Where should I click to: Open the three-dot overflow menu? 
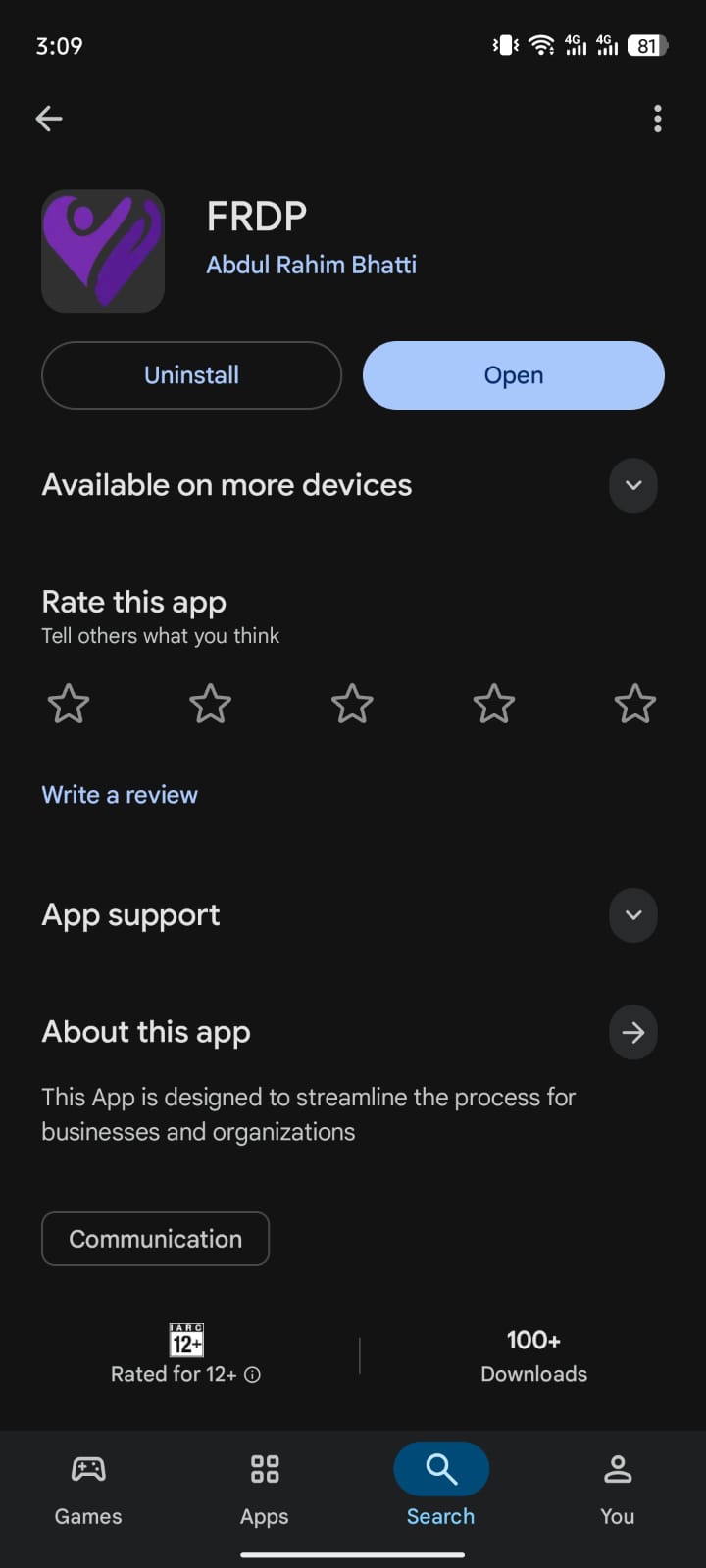pyautogui.click(x=657, y=118)
